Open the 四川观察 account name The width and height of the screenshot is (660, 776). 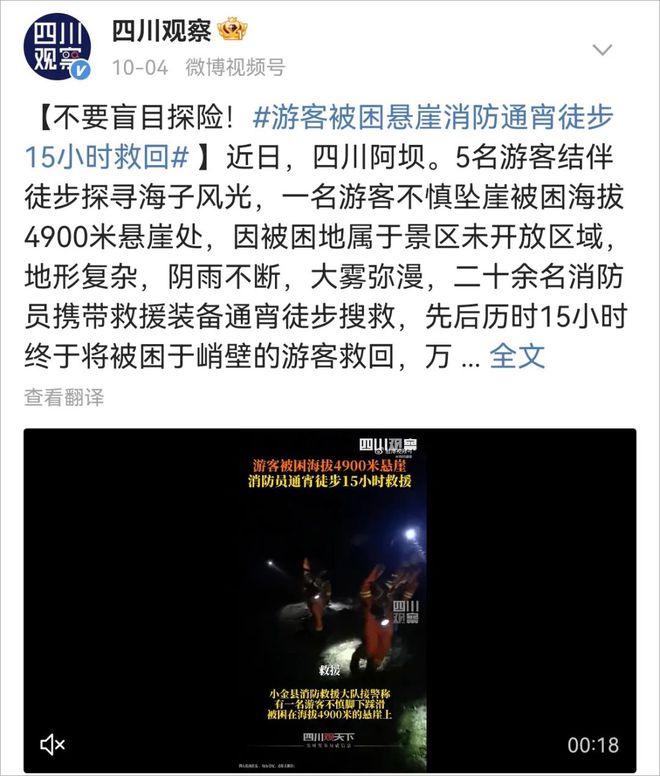(161, 30)
